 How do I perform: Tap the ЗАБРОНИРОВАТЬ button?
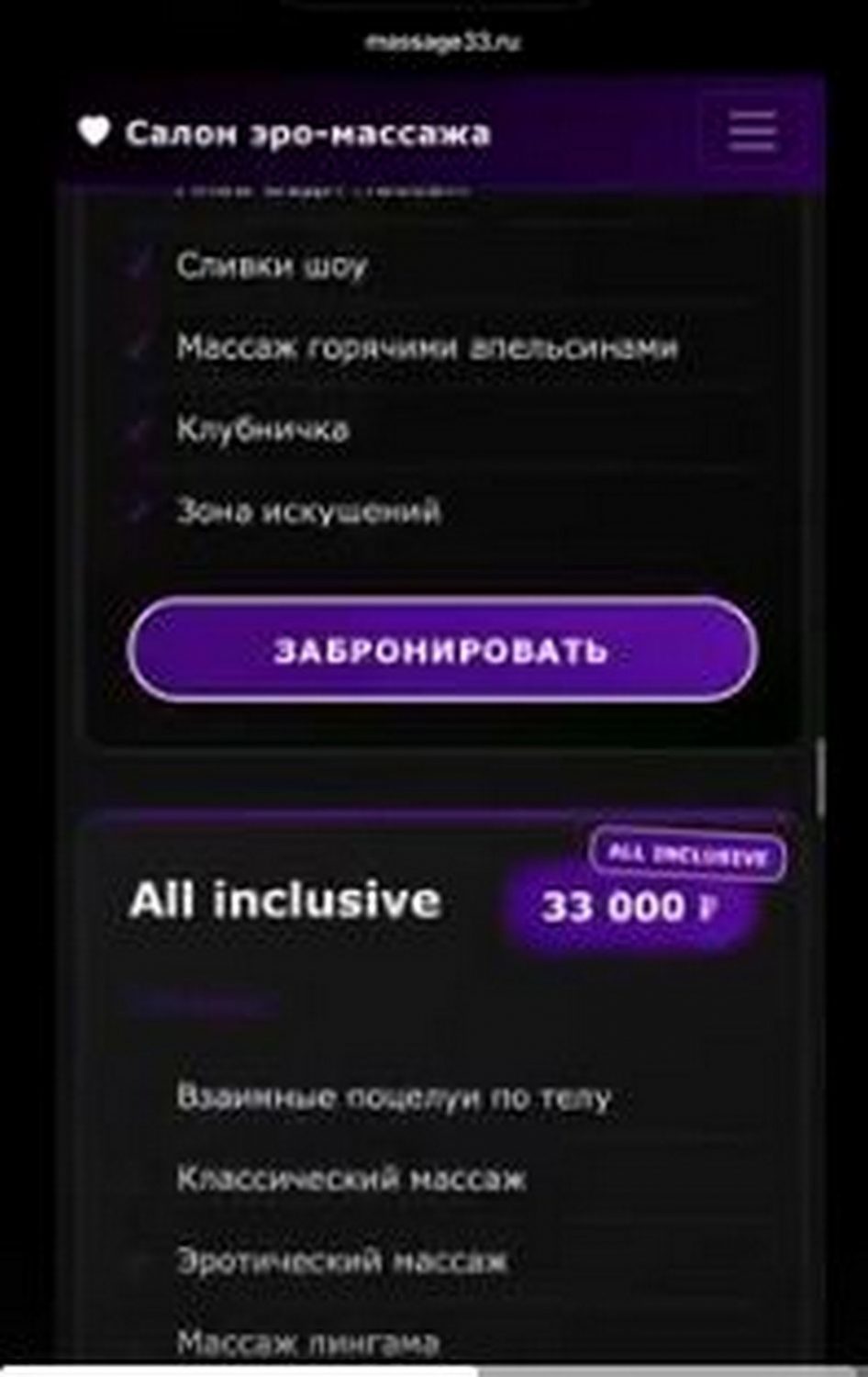(x=441, y=650)
